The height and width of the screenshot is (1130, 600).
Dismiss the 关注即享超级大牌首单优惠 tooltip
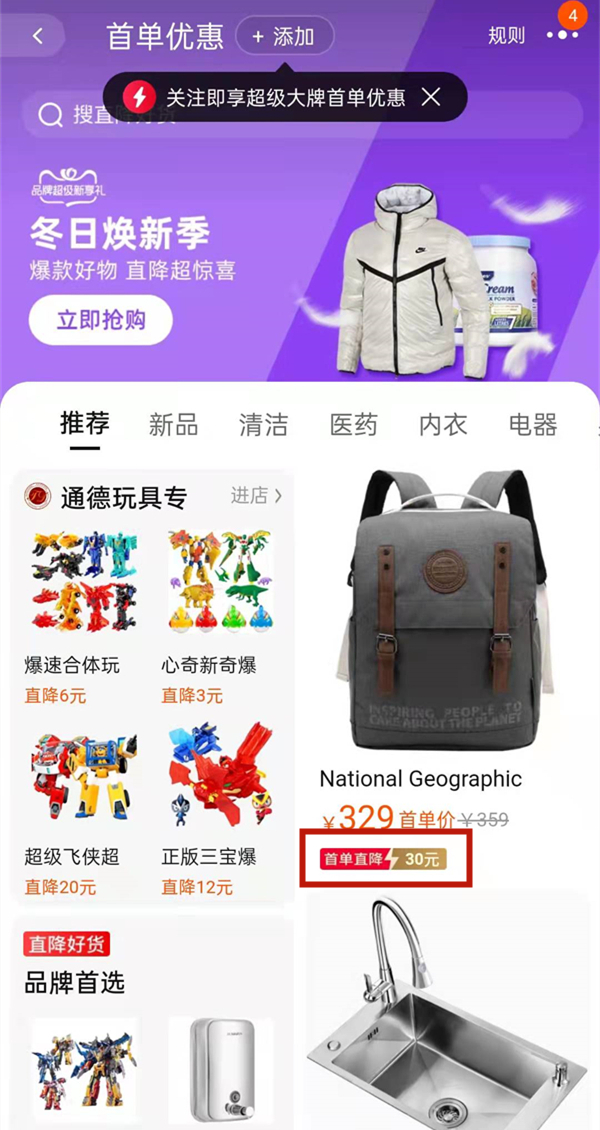(x=431, y=97)
